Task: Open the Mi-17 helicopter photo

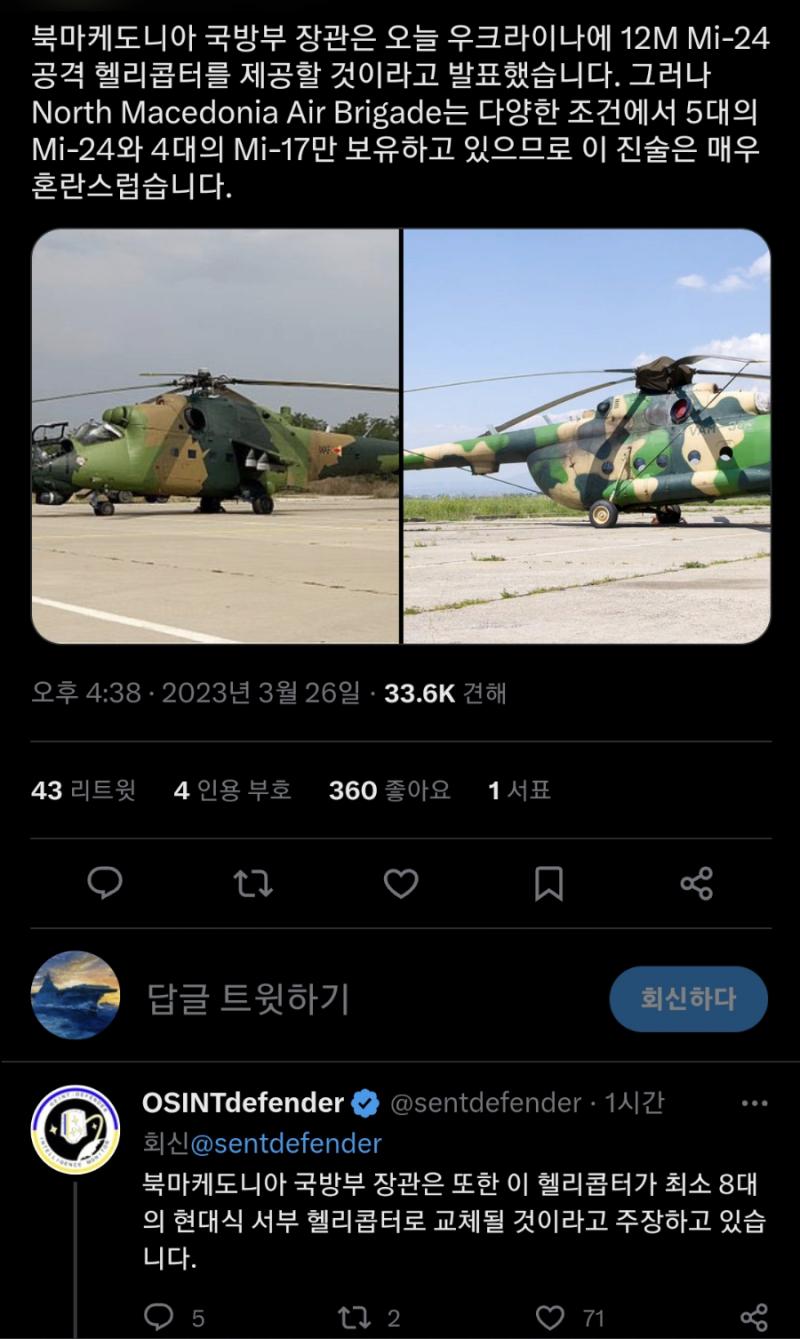Action: coord(587,436)
